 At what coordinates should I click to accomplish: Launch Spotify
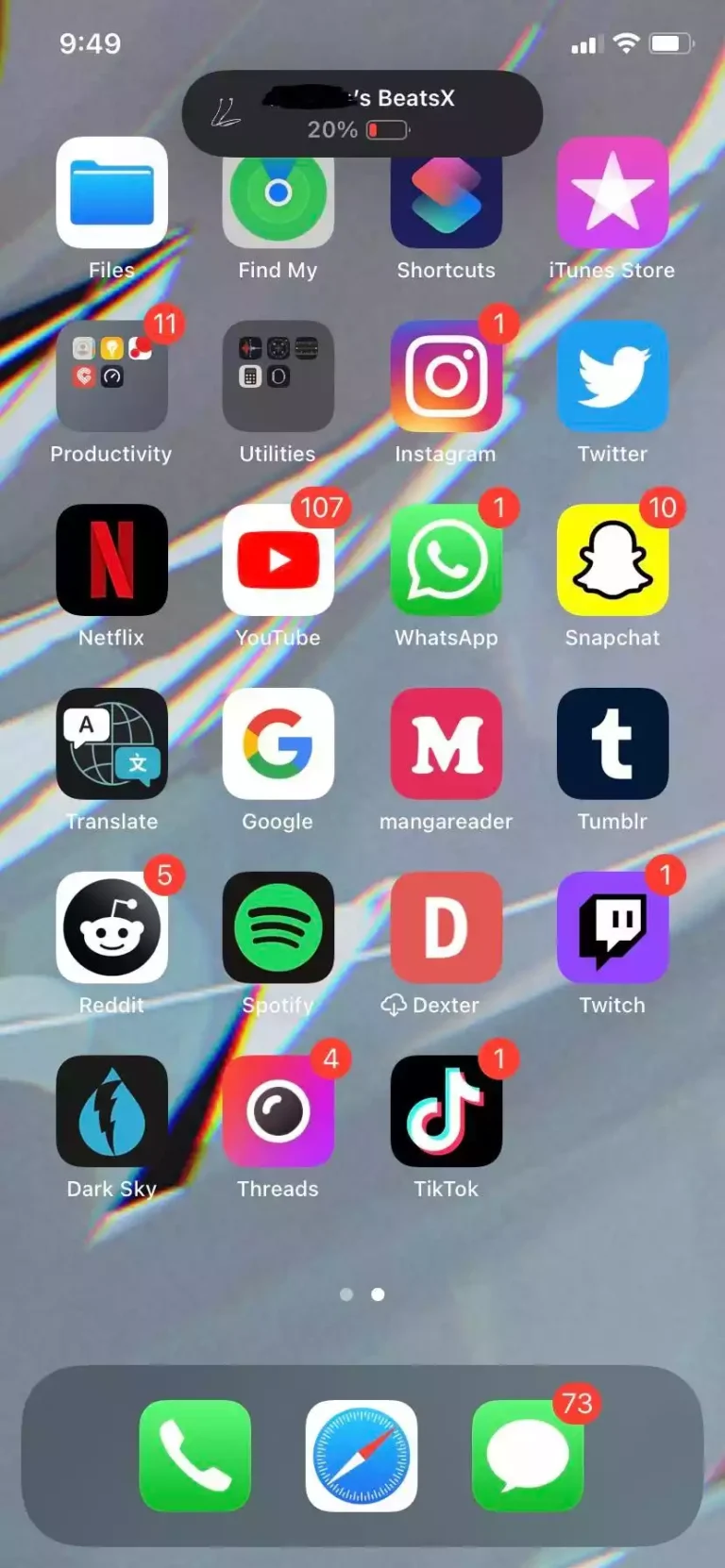(278, 928)
